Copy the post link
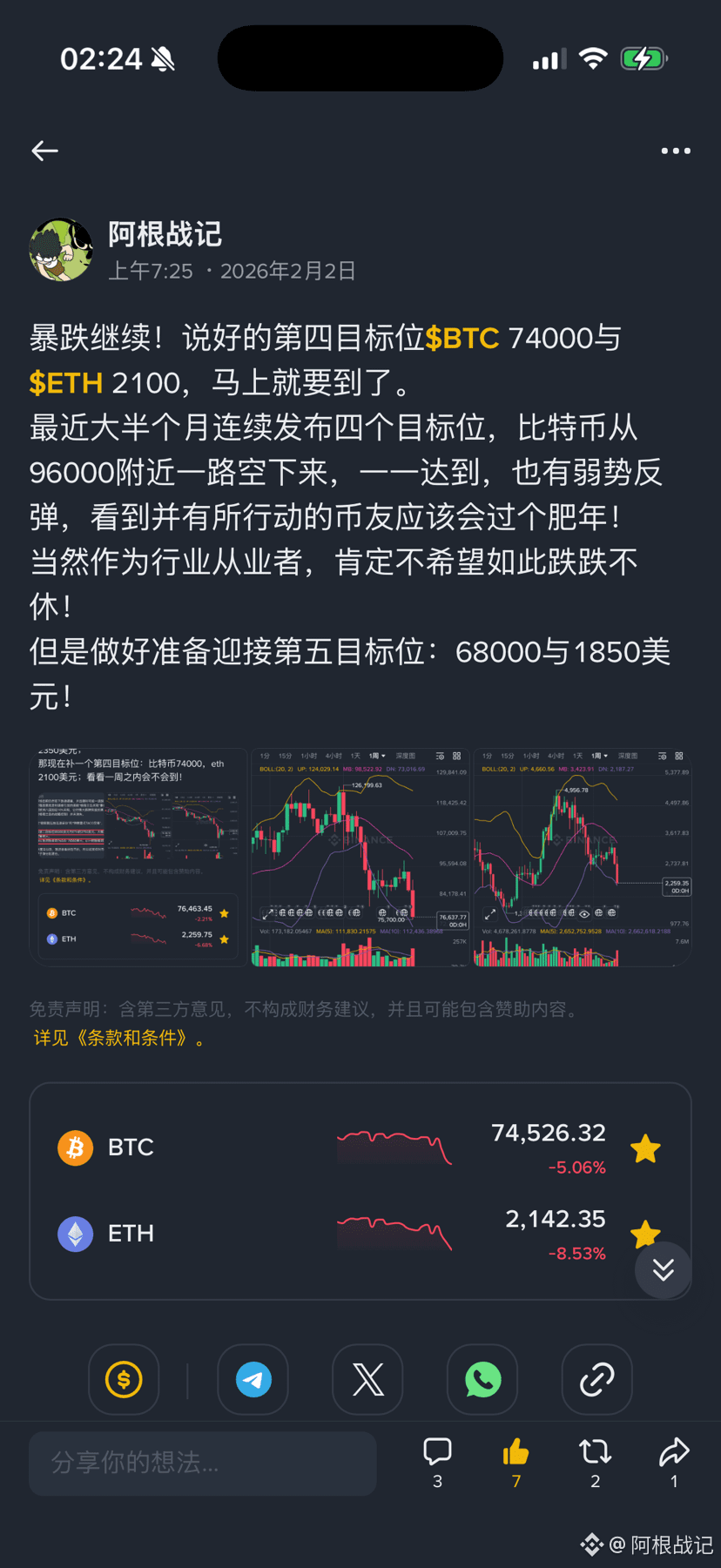 click(597, 1379)
